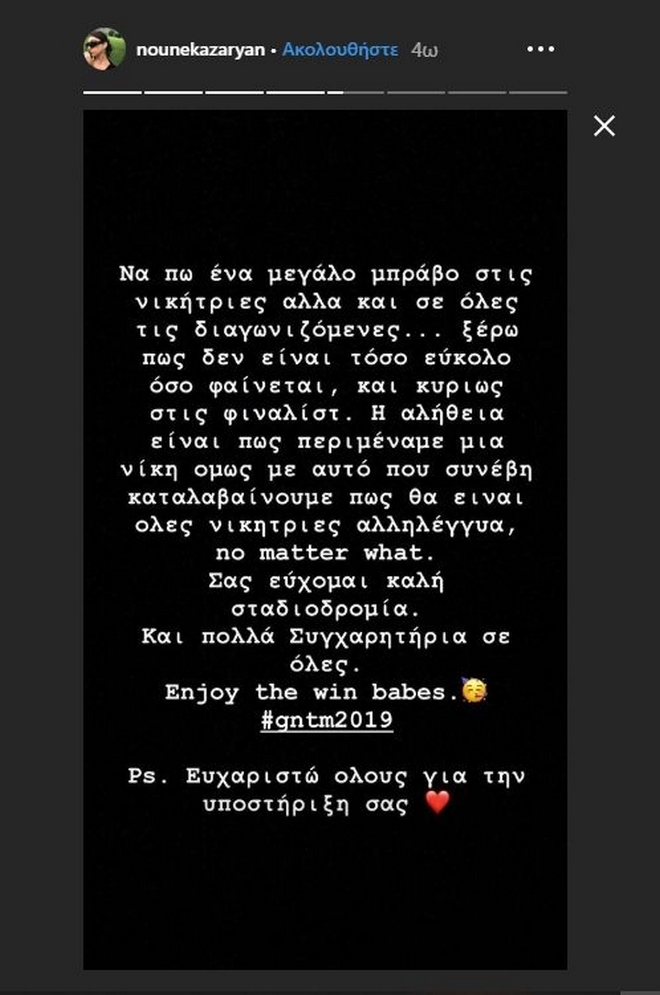Screen dimensions: 660x995
Task: Close the story viewer
Action: 604,126
